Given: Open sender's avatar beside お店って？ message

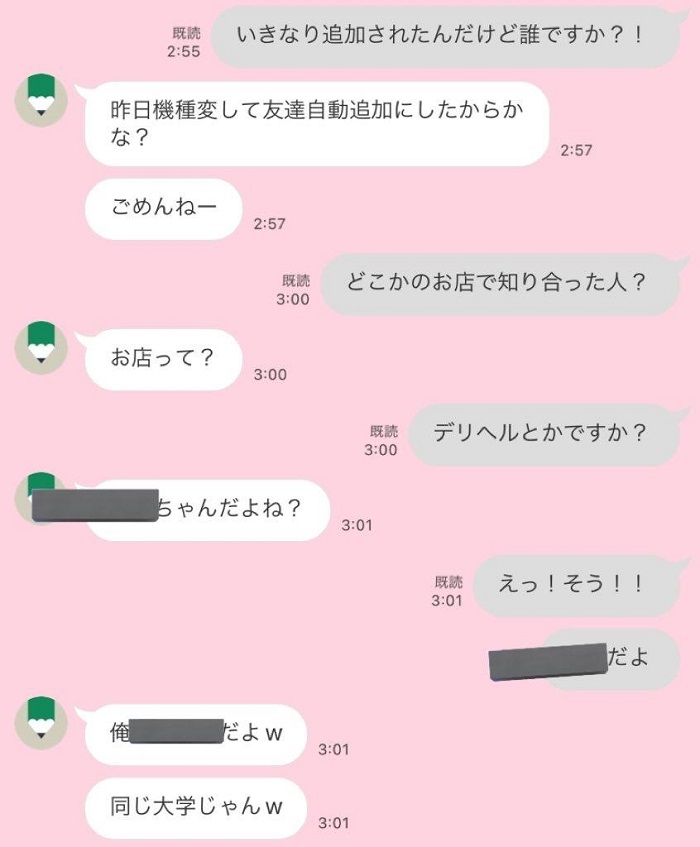Looking at the screenshot, I should pos(41,348).
